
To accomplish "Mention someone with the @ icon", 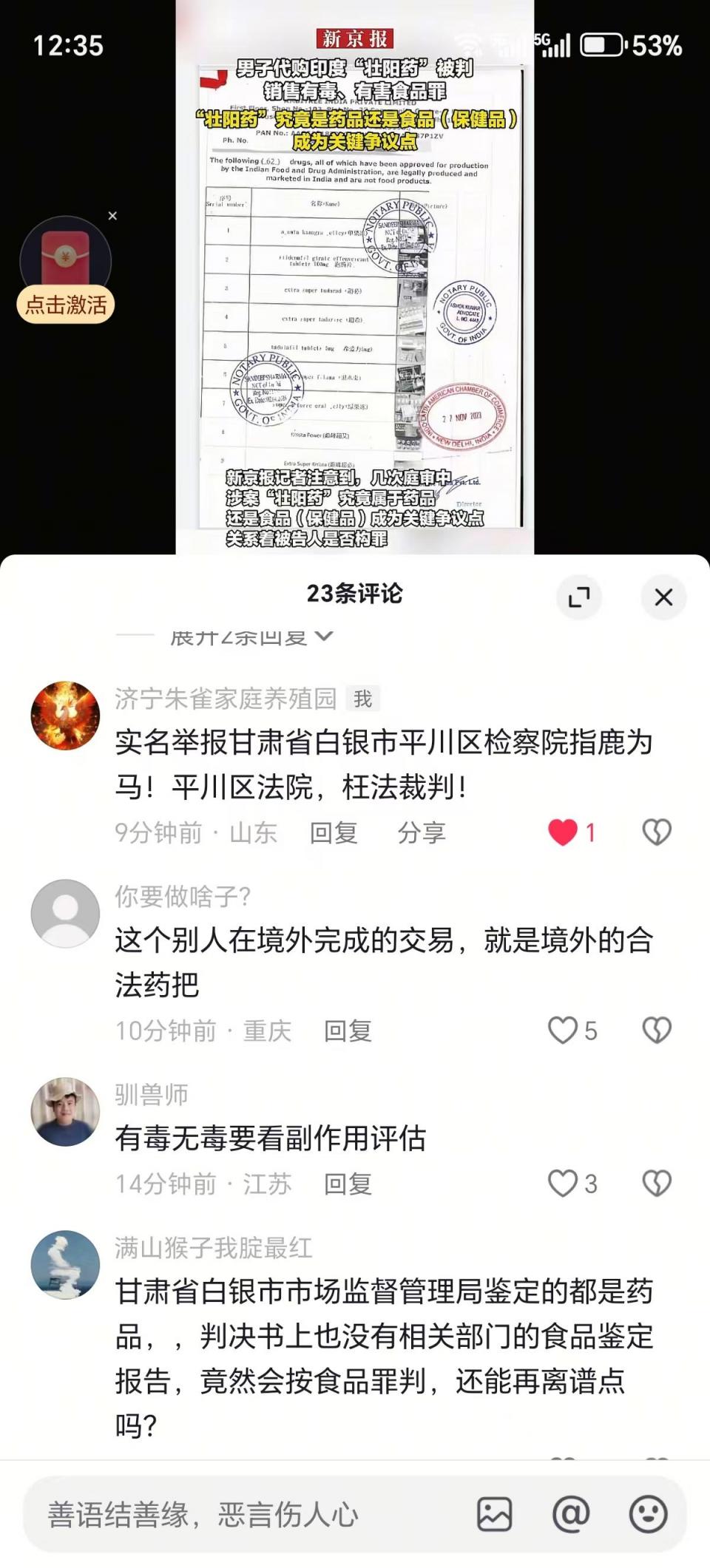I will click(571, 1514).
